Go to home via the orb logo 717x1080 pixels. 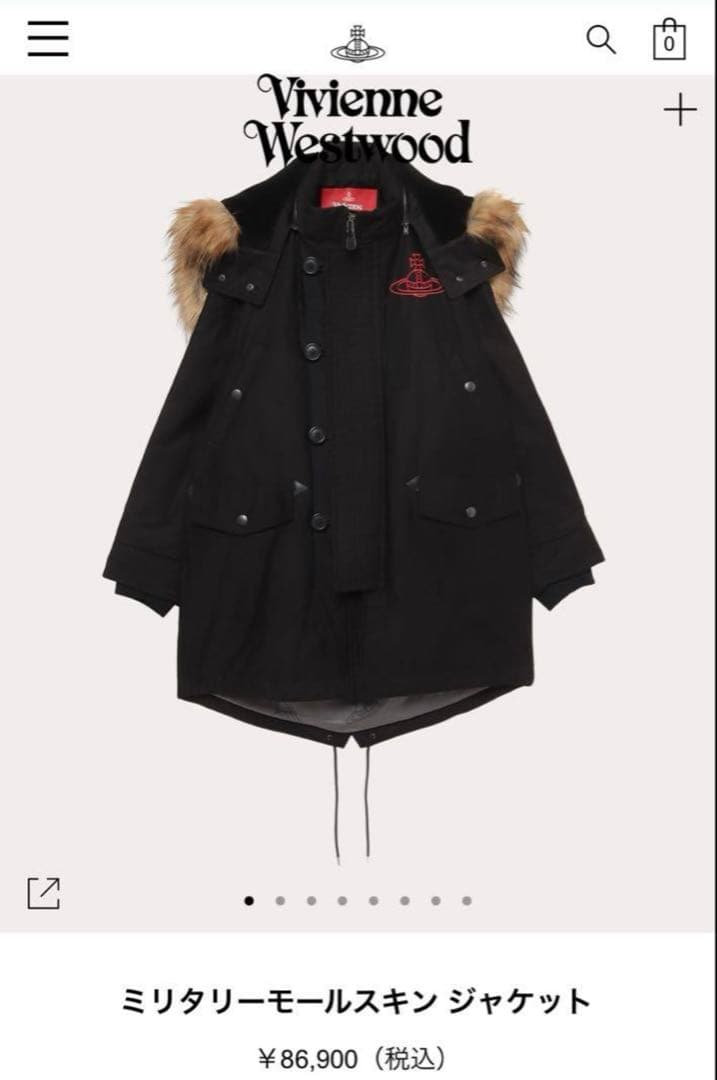coord(358,42)
